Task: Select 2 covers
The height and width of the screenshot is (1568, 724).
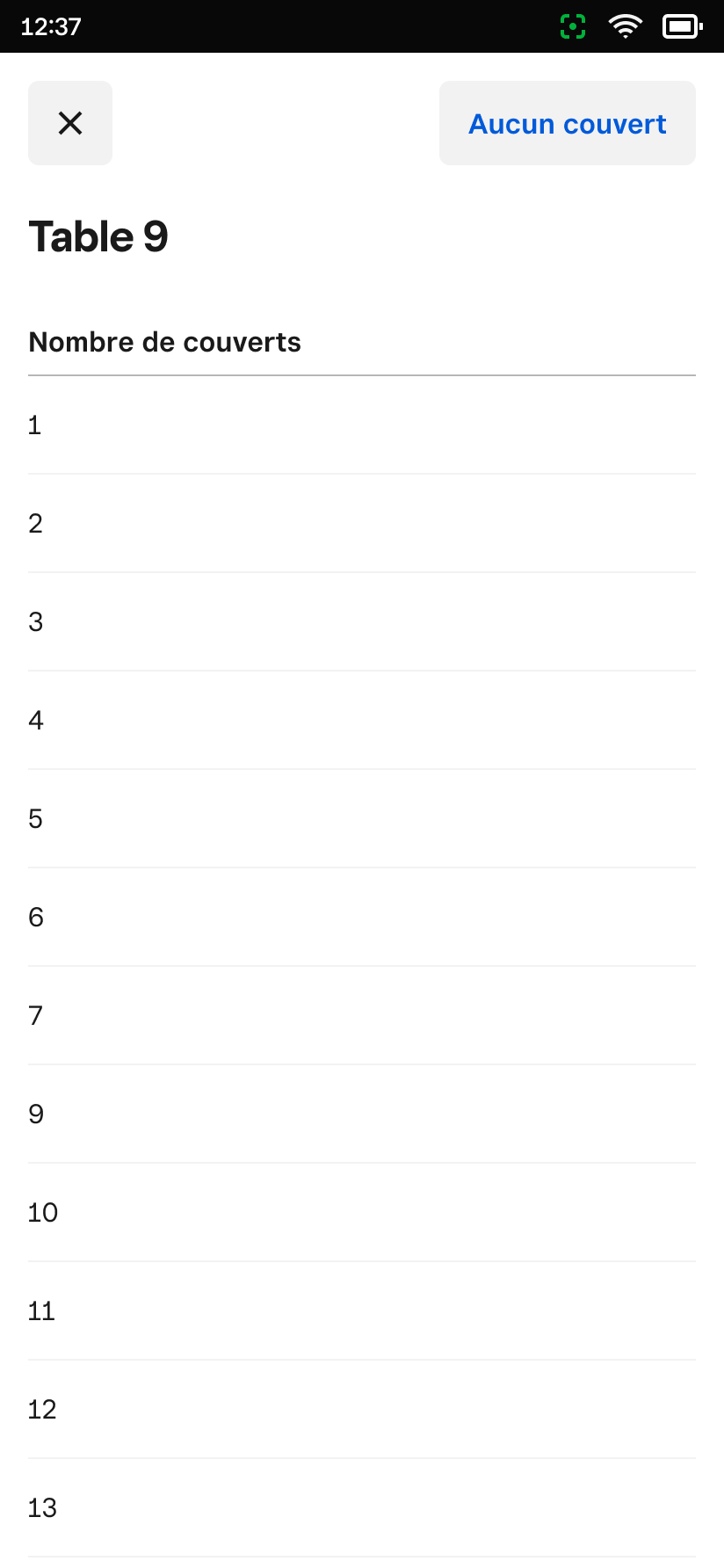Action: coord(362,524)
